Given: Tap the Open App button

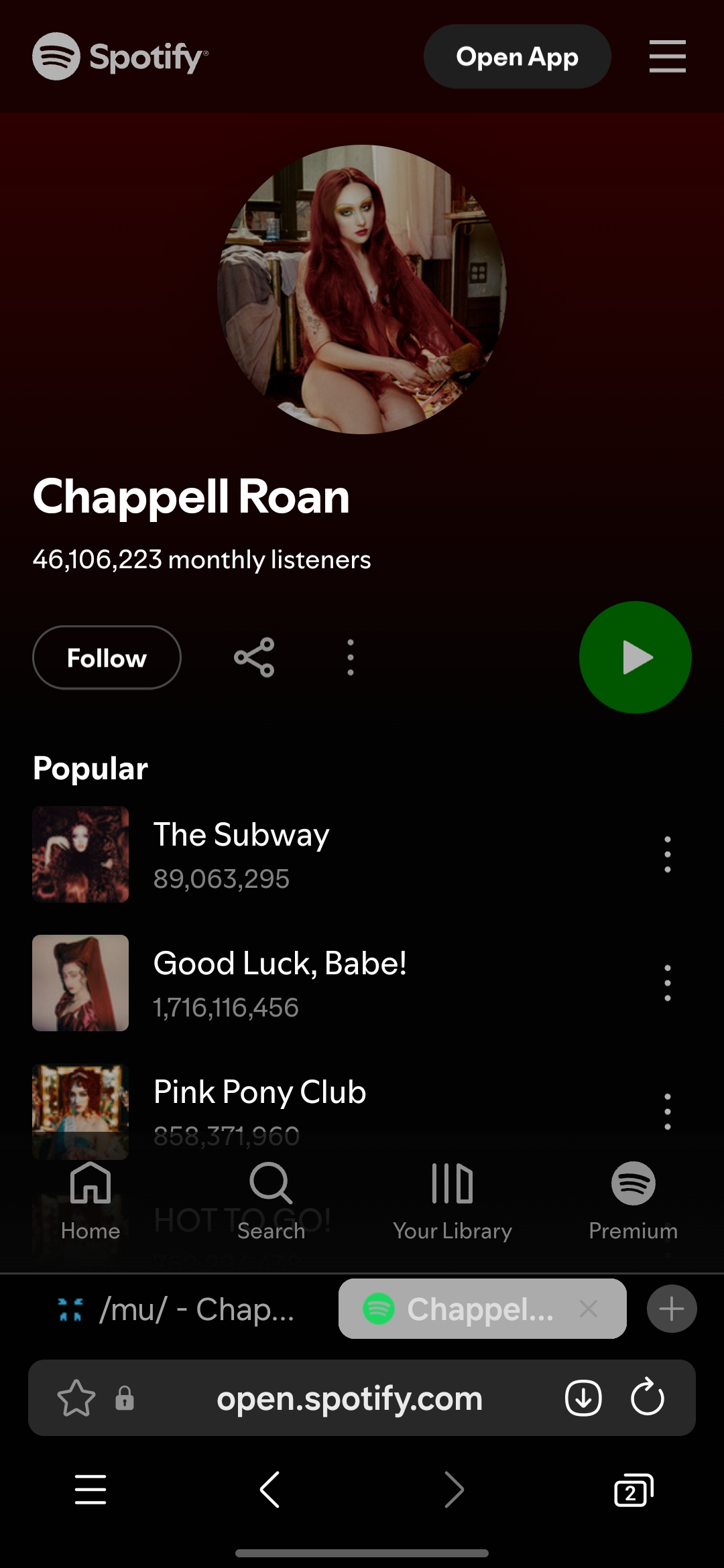Looking at the screenshot, I should pyautogui.click(x=517, y=57).
